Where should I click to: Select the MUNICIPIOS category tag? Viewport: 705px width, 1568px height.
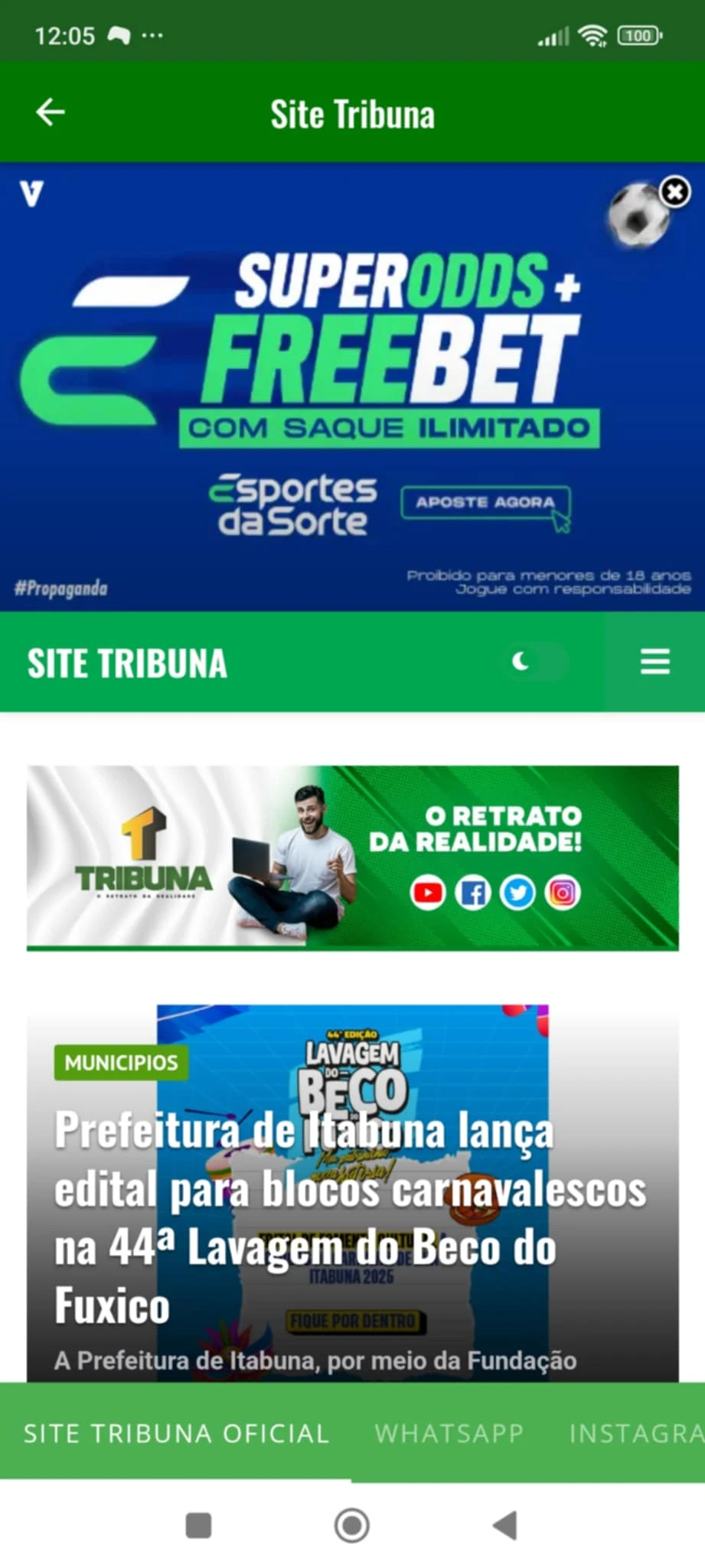click(121, 1063)
